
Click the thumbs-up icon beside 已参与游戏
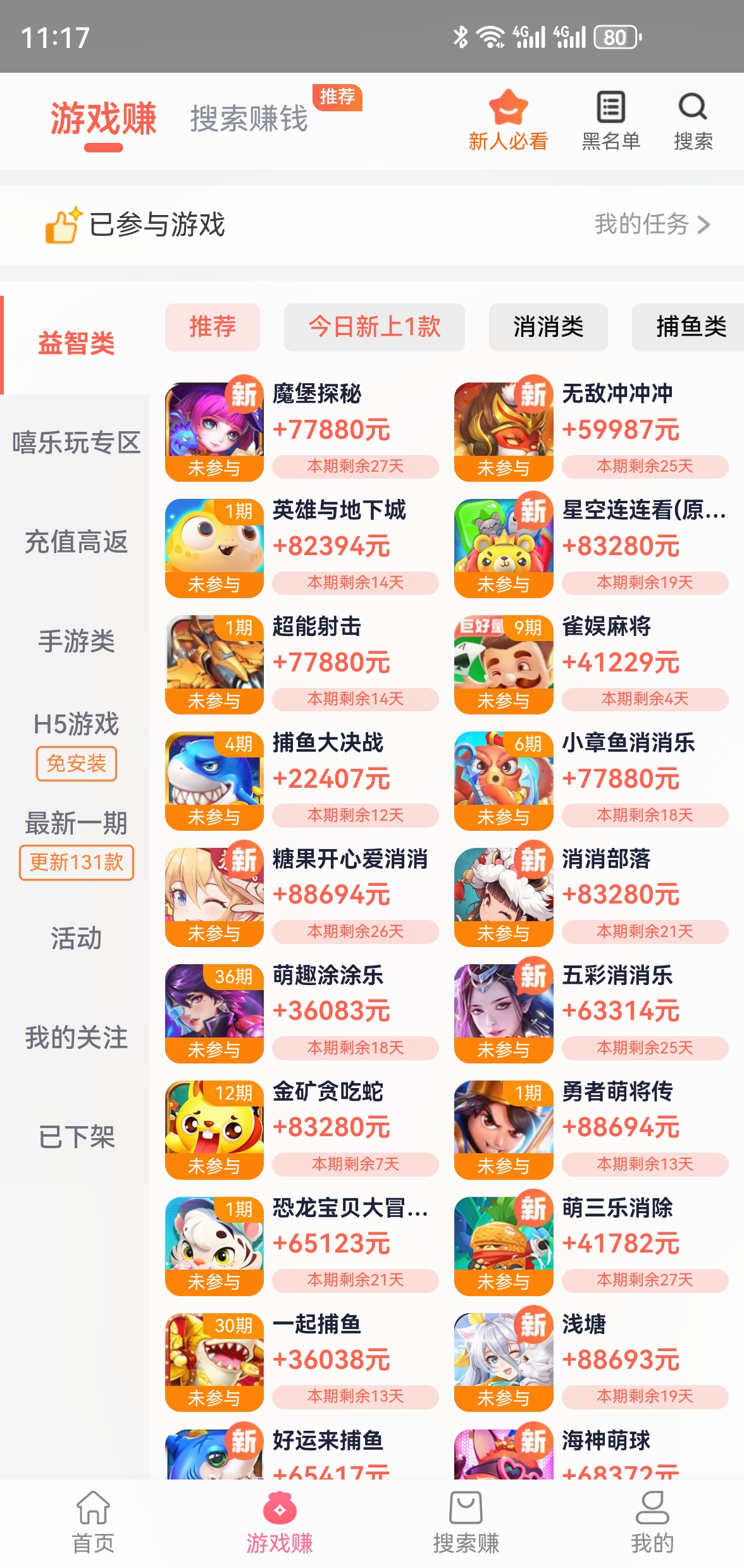coord(62,224)
